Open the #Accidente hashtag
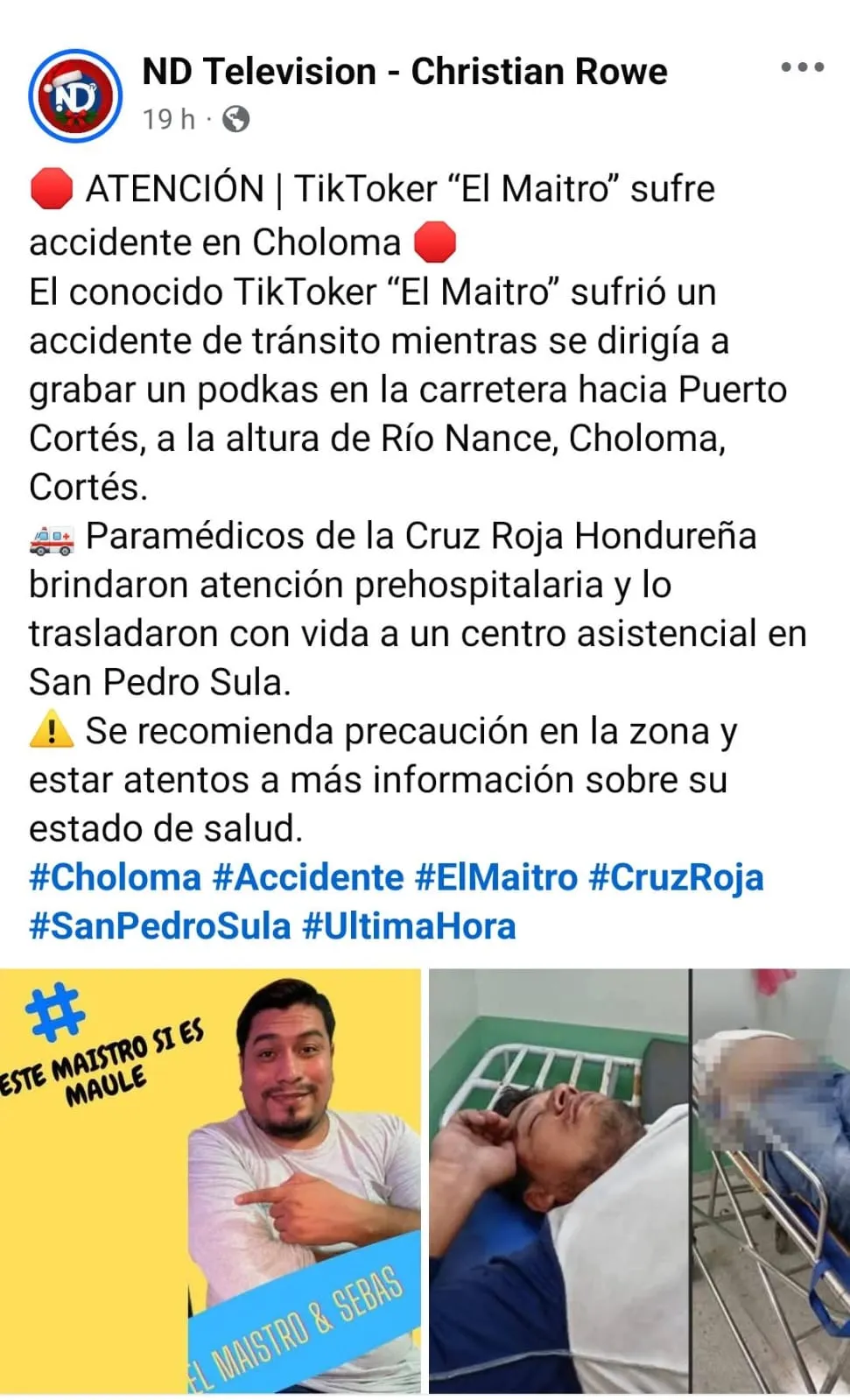This screenshot has width=850, height=1400. point(308,877)
